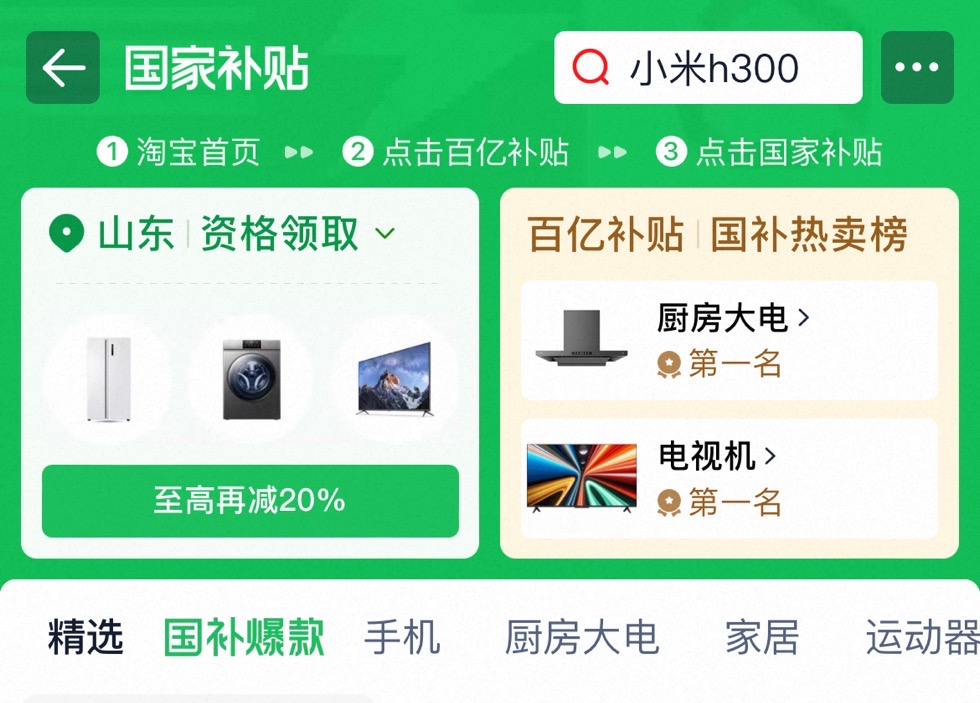Open the 电视机 top-ranked card
Viewport: 980px width, 703px height.
pyautogui.click(x=729, y=479)
